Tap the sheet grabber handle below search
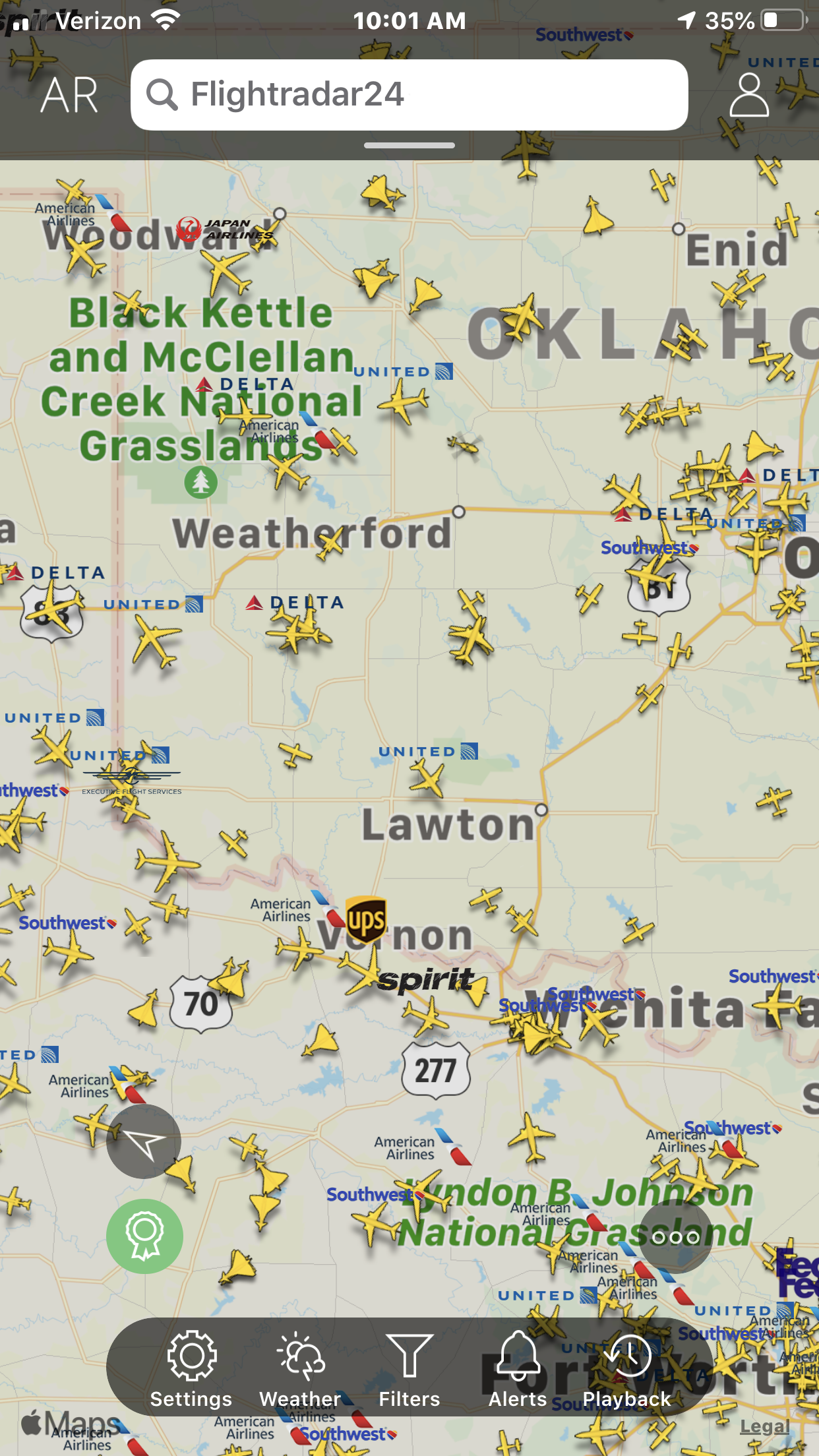Screen dimensions: 819x1456 [409, 145]
